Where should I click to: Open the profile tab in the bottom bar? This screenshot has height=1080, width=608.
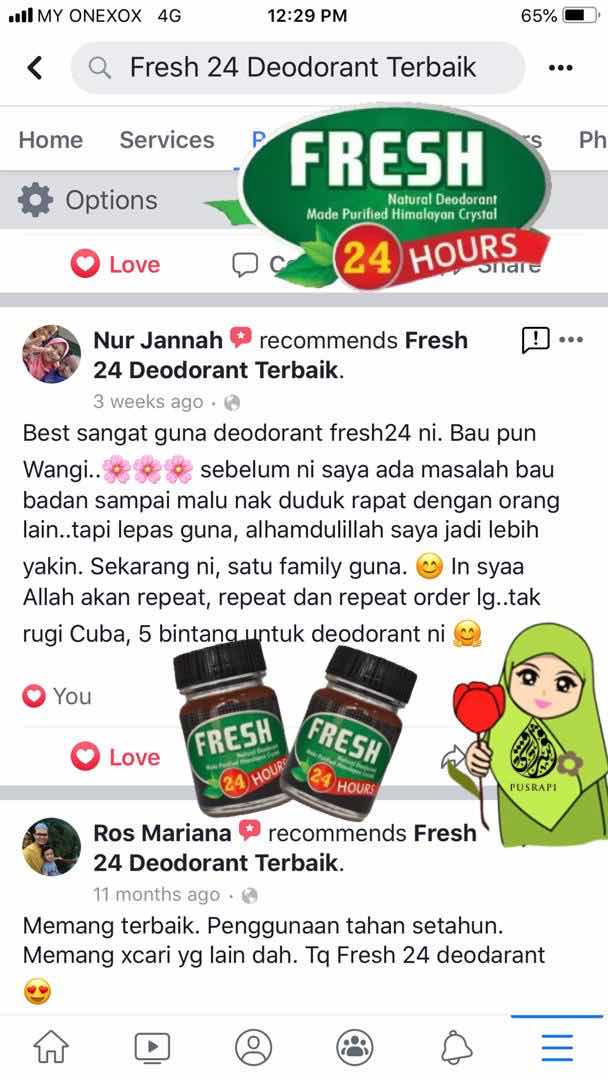[x=253, y=1047]
